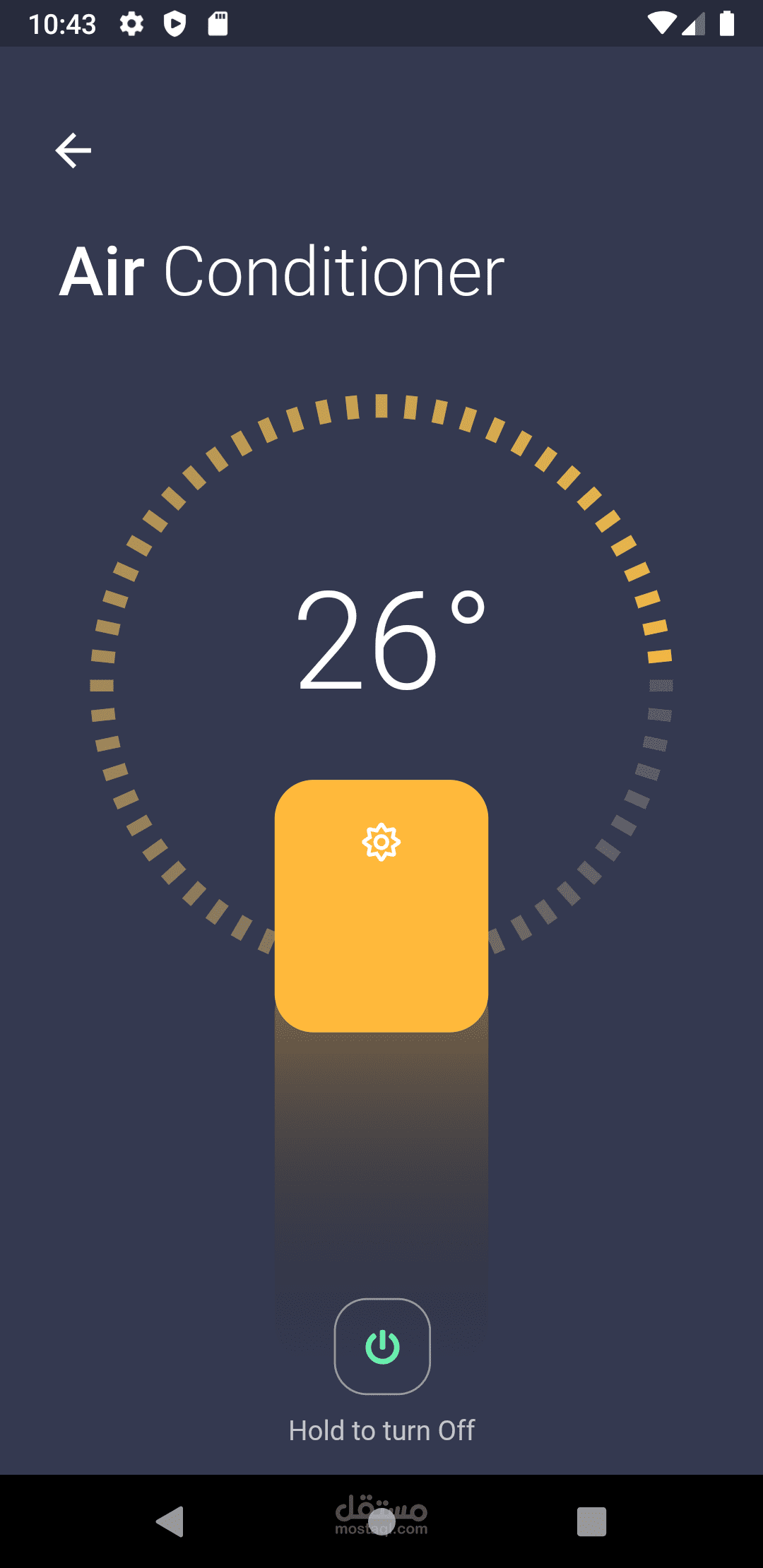Open recent apps with the square button
Screen dimensions: 763x1568
point(592,1521)
